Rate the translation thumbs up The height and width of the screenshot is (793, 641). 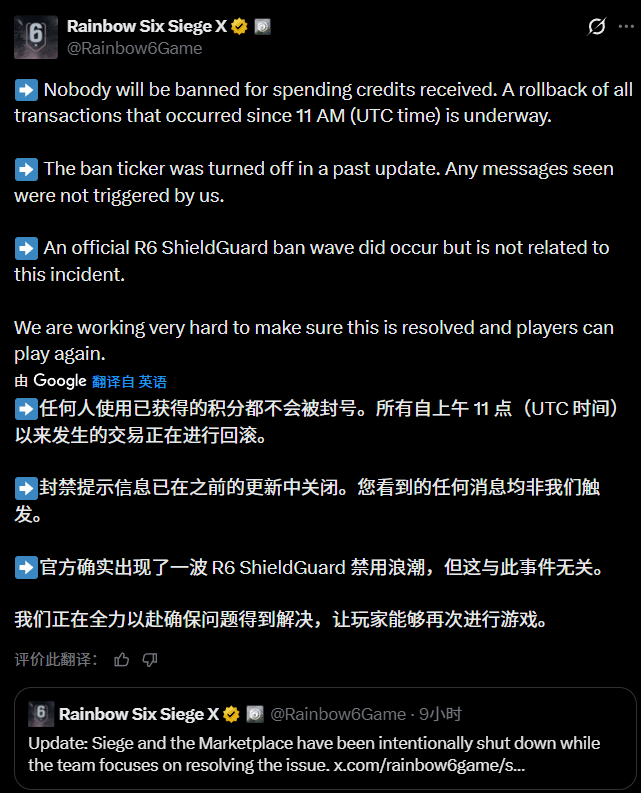click(x=122, y=659)
